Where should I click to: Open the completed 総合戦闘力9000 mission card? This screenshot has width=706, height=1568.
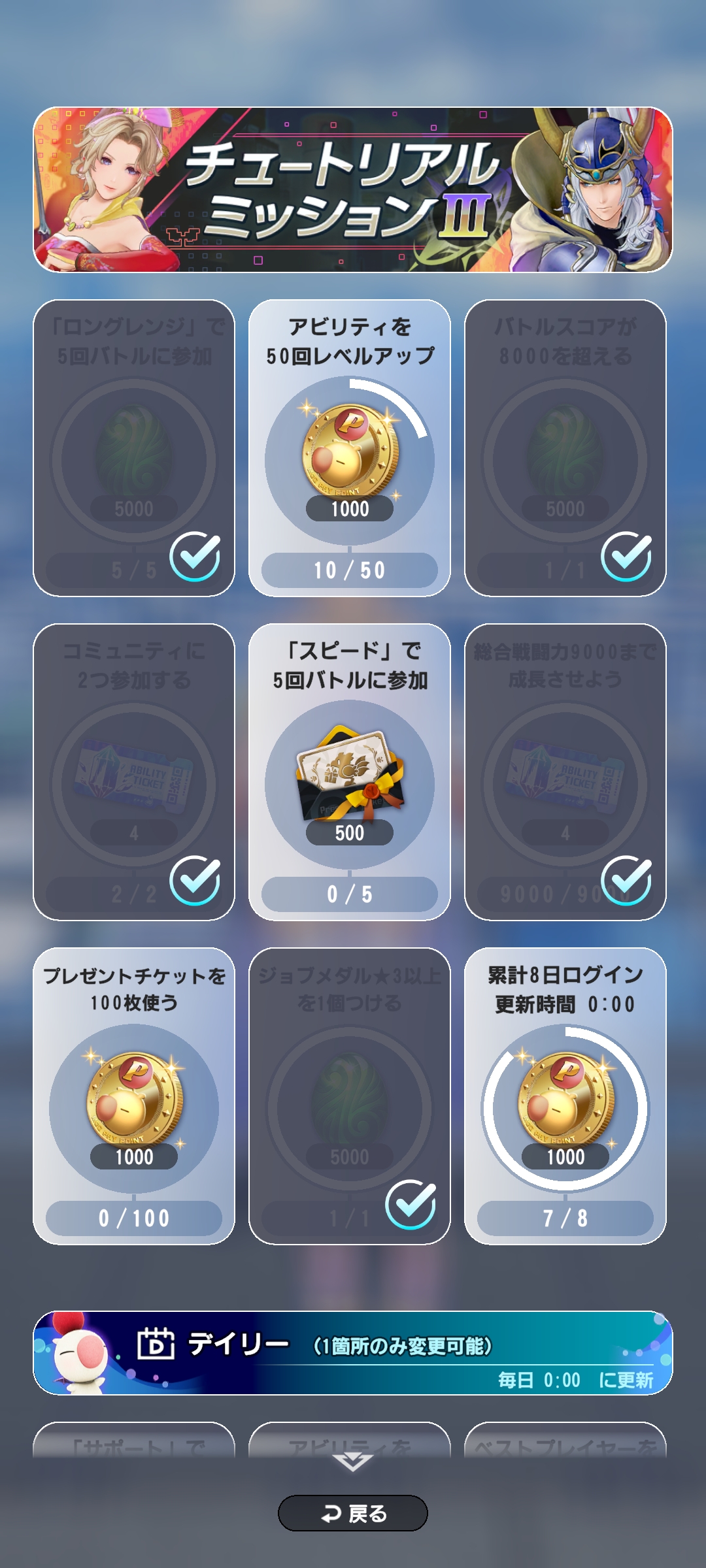pyautogui.click(x=565, y=772)
